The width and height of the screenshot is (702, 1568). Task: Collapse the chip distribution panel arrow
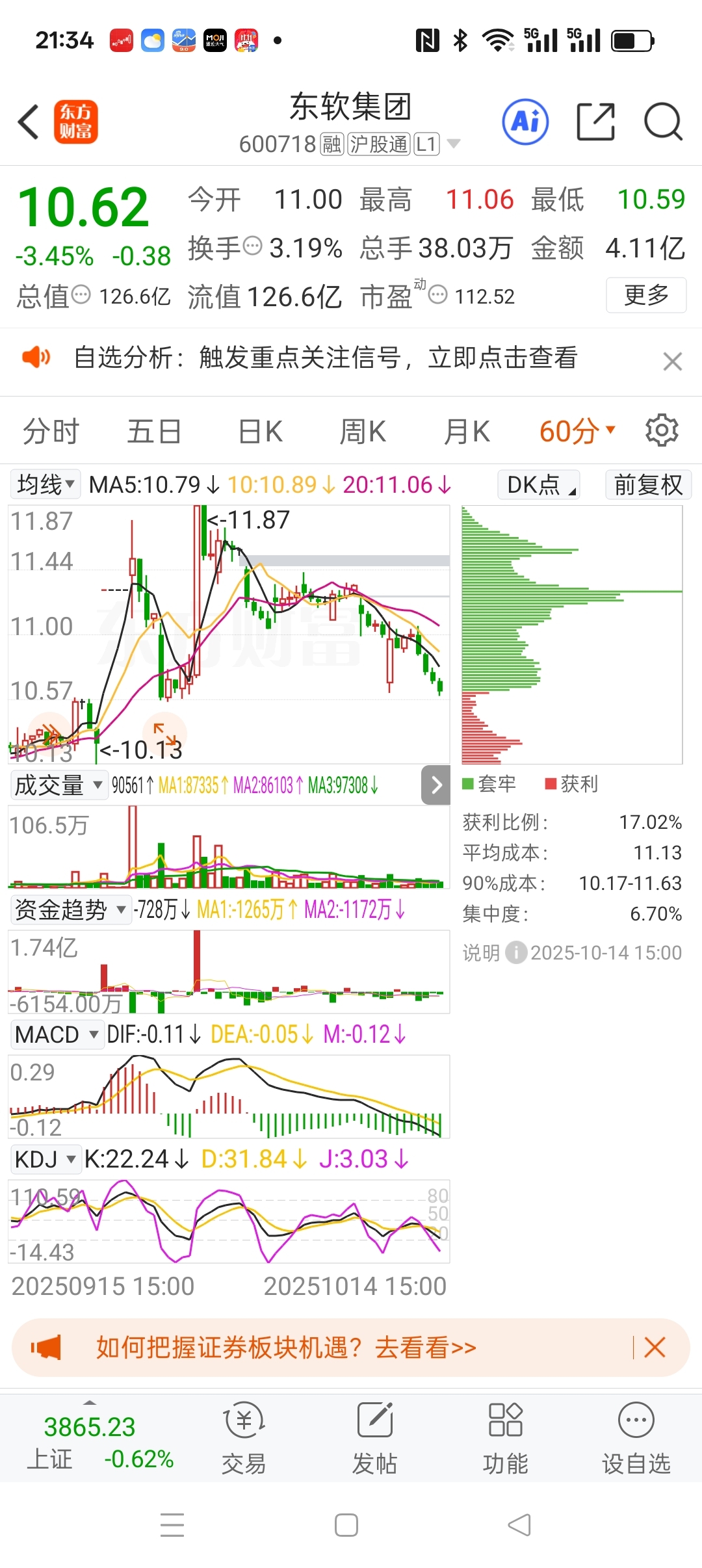click(x=436, y=785)
